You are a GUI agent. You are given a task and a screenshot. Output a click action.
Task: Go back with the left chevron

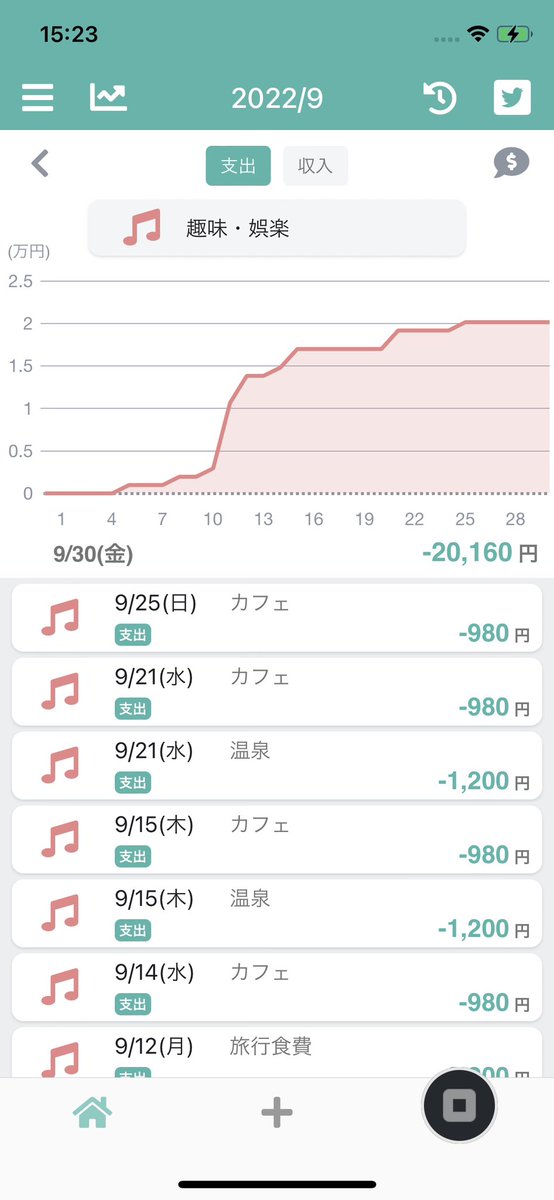coord(40,163)
